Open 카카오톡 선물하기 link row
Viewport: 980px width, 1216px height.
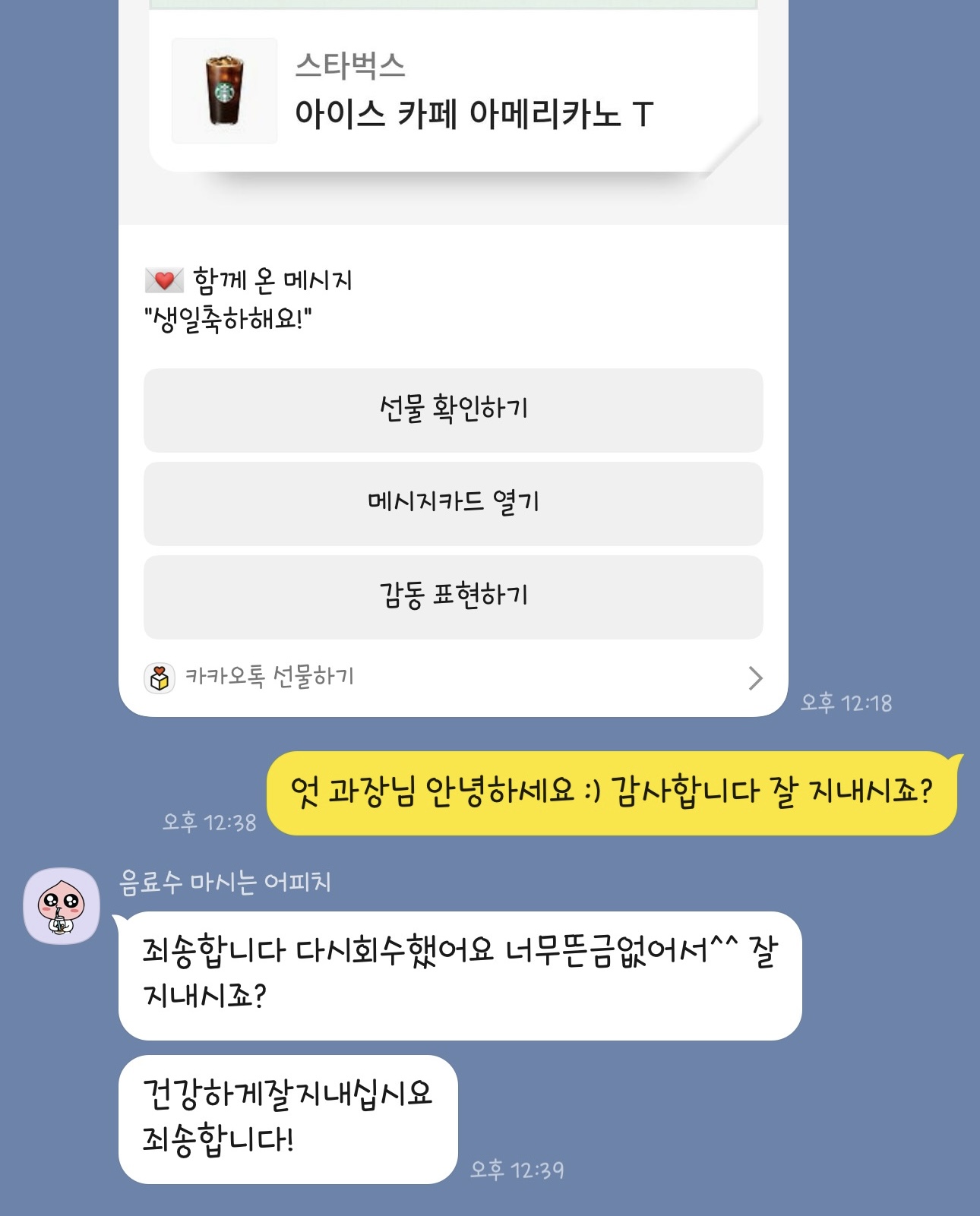453,677
